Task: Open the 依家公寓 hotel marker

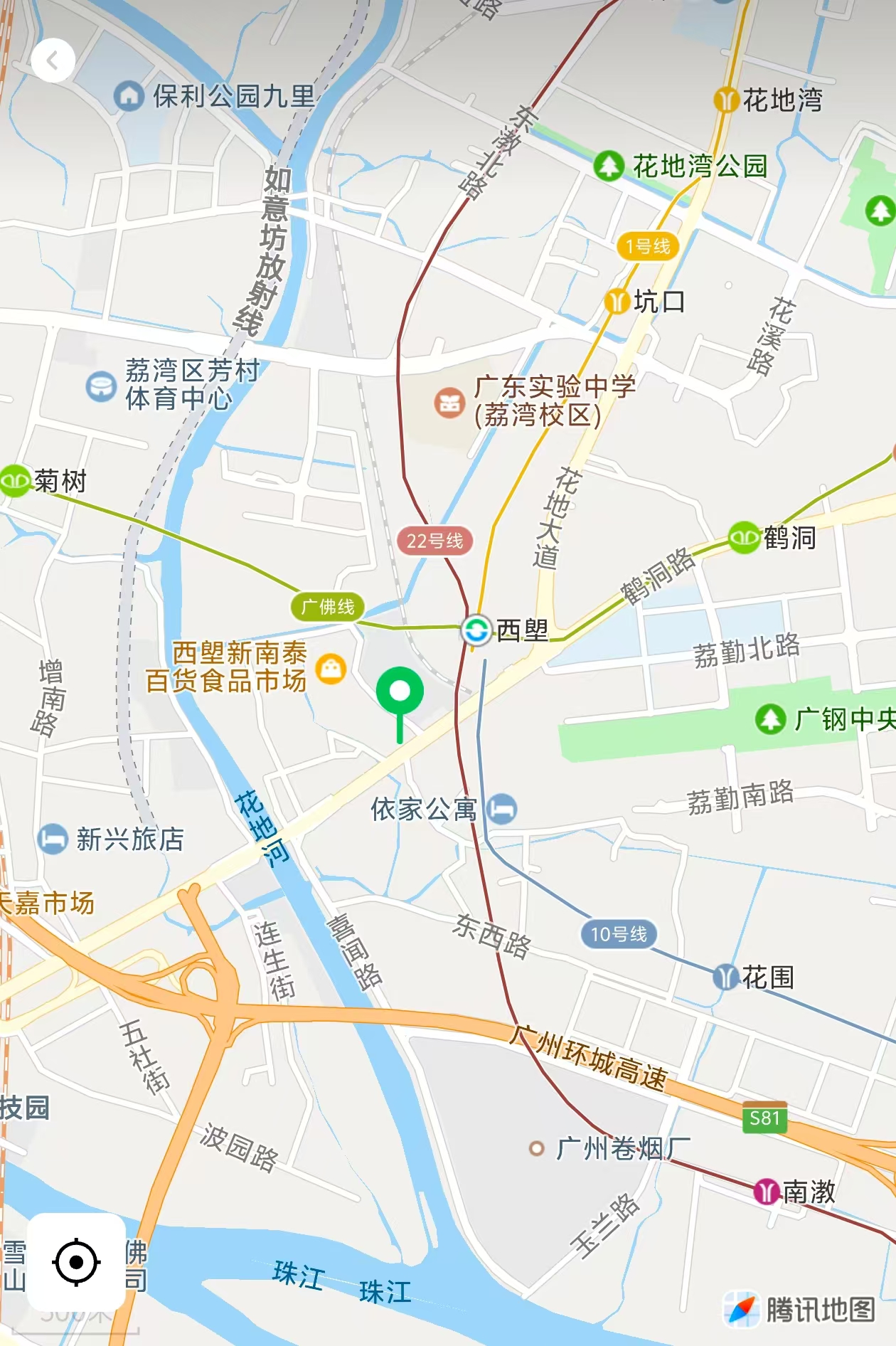Action: 503,809
